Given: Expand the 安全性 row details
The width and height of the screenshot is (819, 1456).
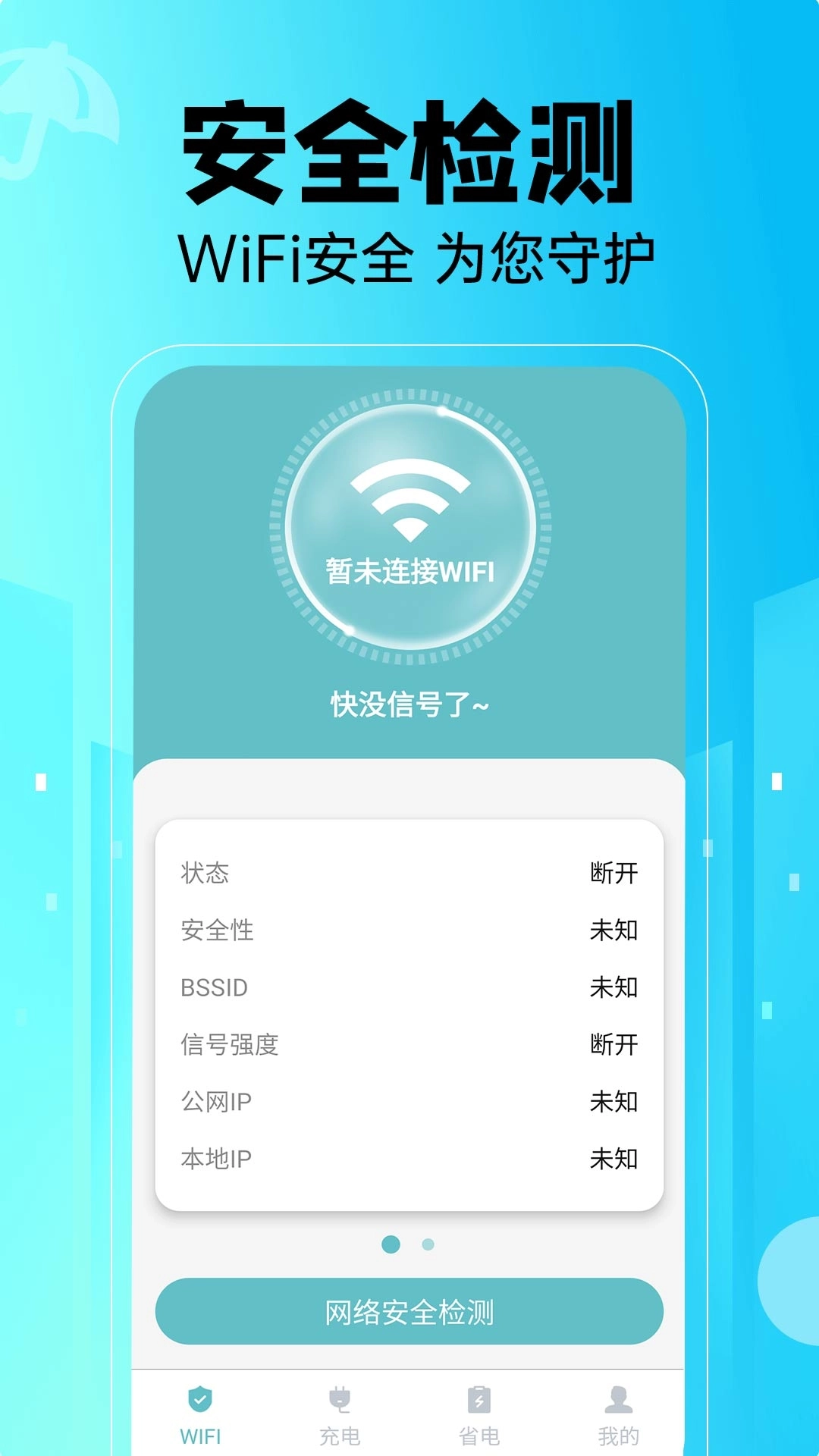Looking at the screenshot, I should point(409,931).
